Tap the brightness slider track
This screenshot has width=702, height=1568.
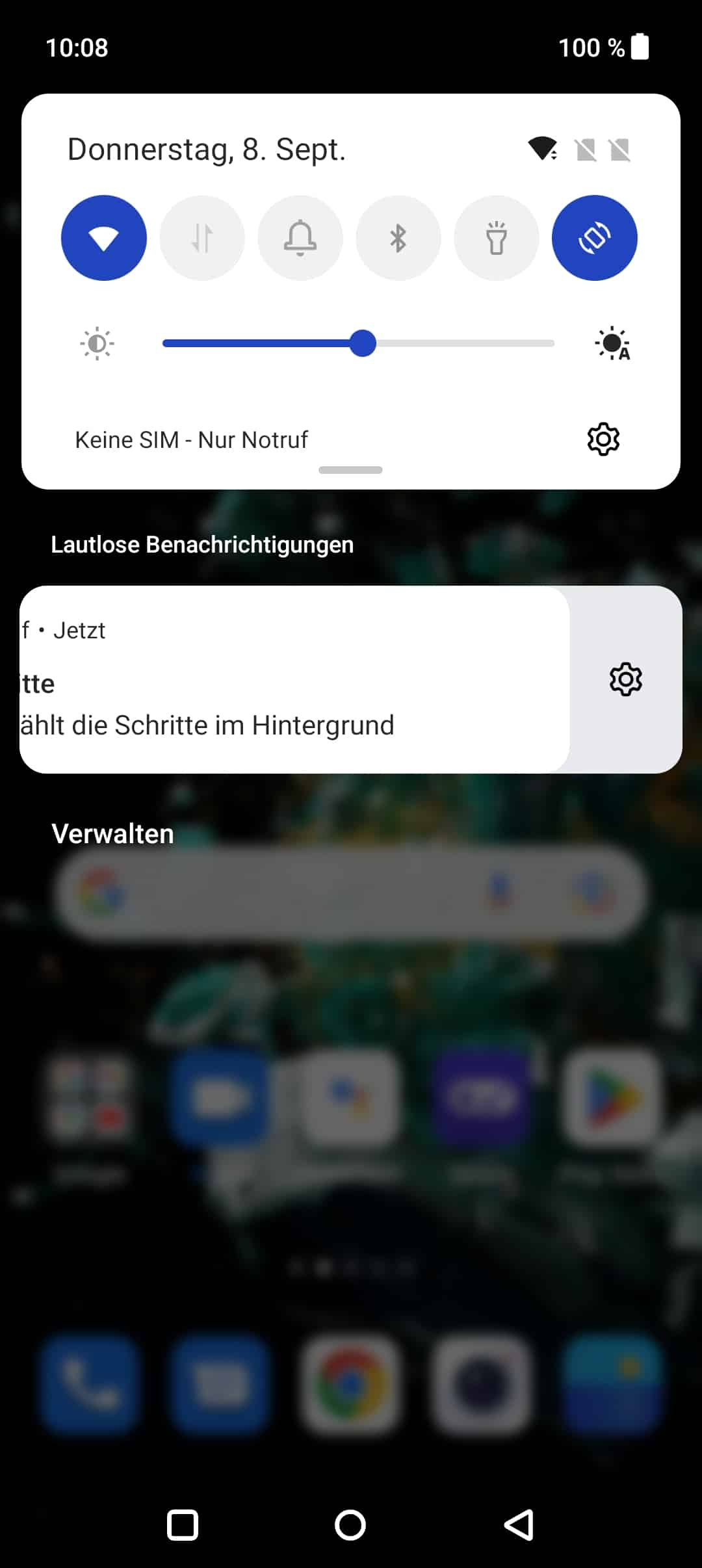click(359, 343)
